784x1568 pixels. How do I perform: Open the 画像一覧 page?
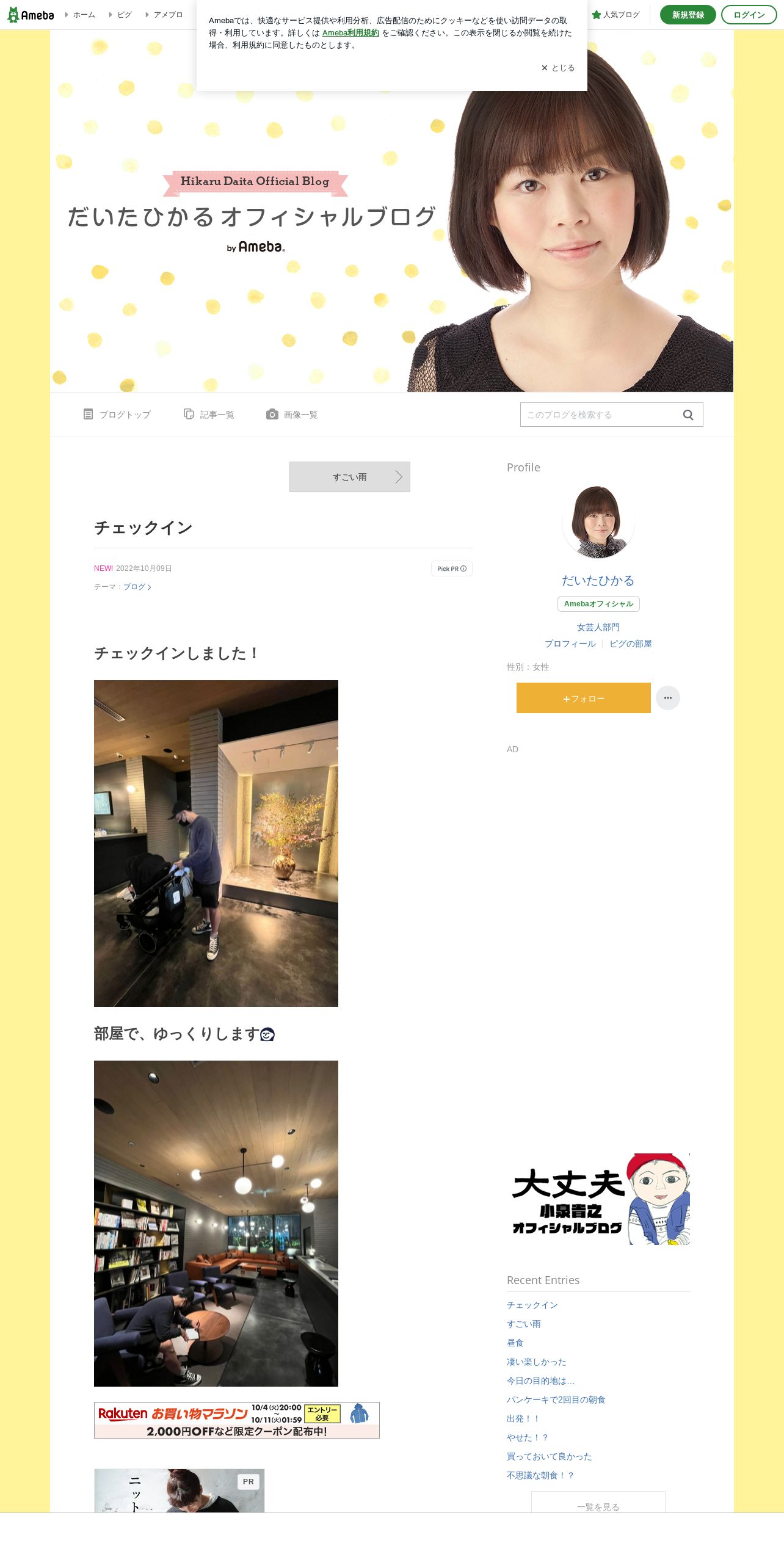click(292, 415)
